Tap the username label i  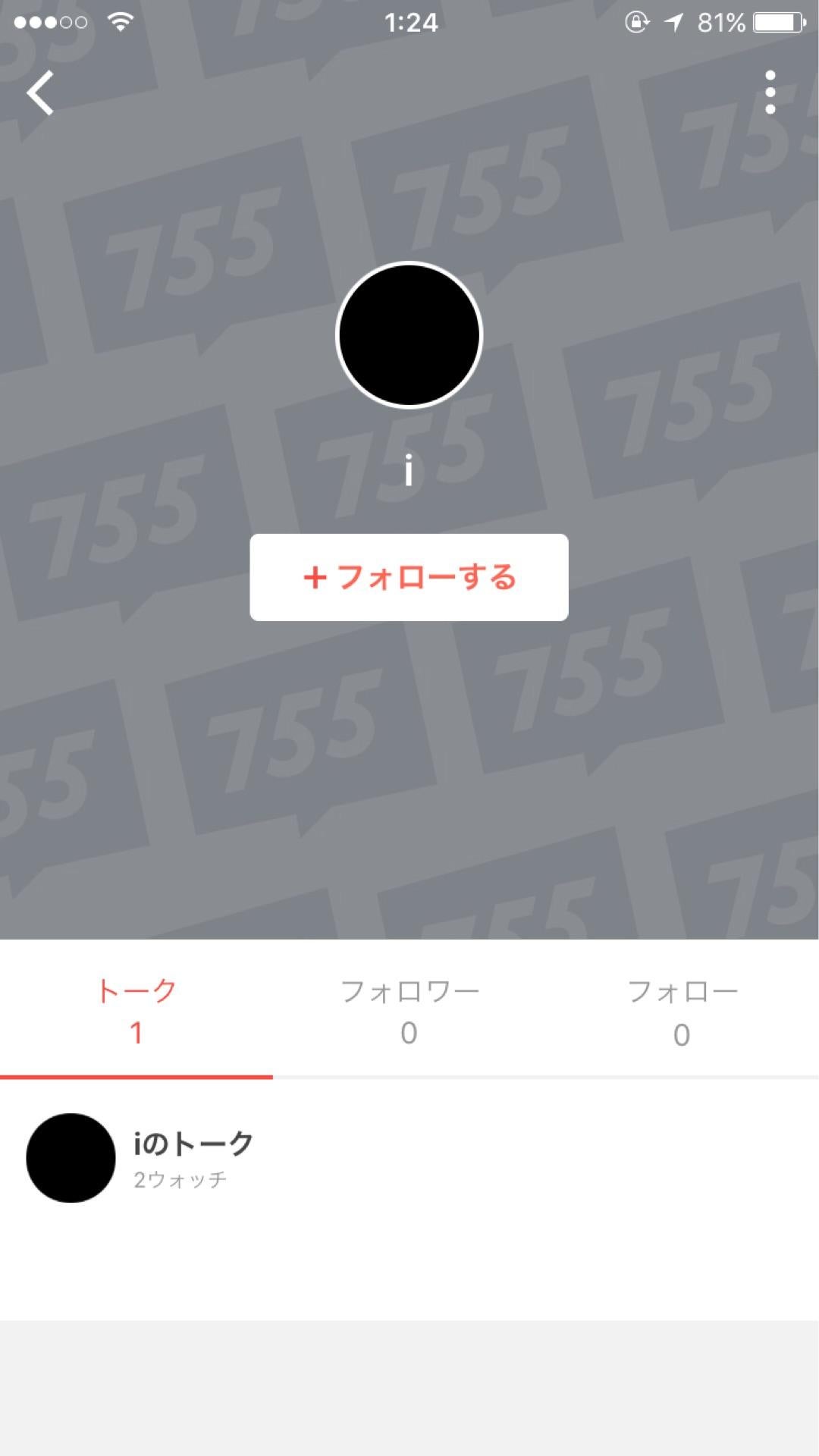click(x=409, y=469)
